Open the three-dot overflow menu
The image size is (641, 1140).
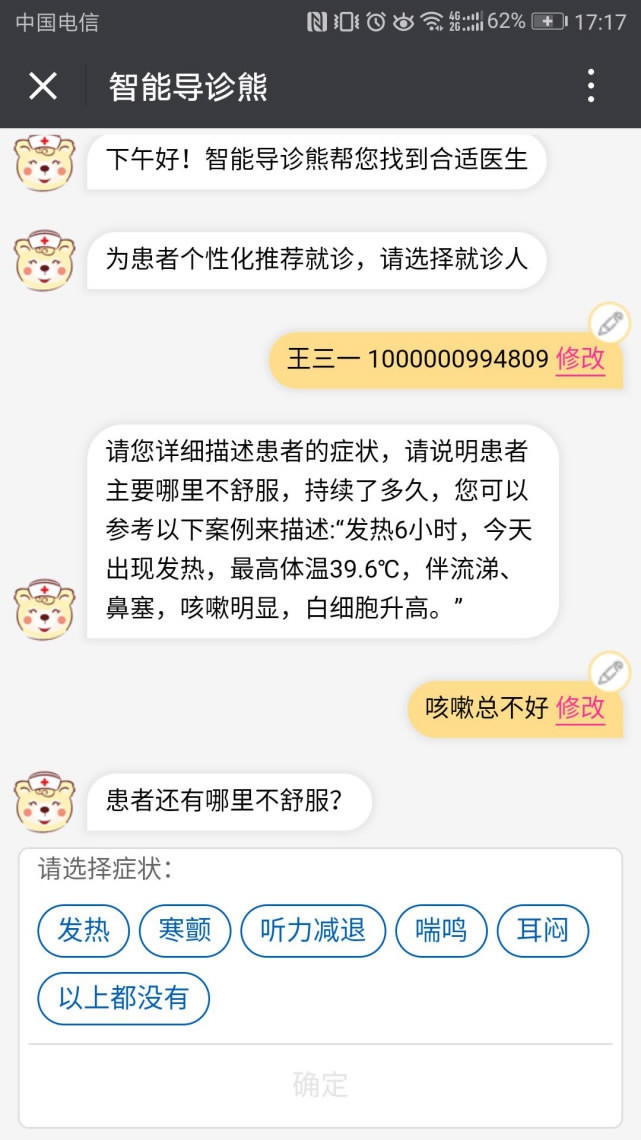point(591,86)
